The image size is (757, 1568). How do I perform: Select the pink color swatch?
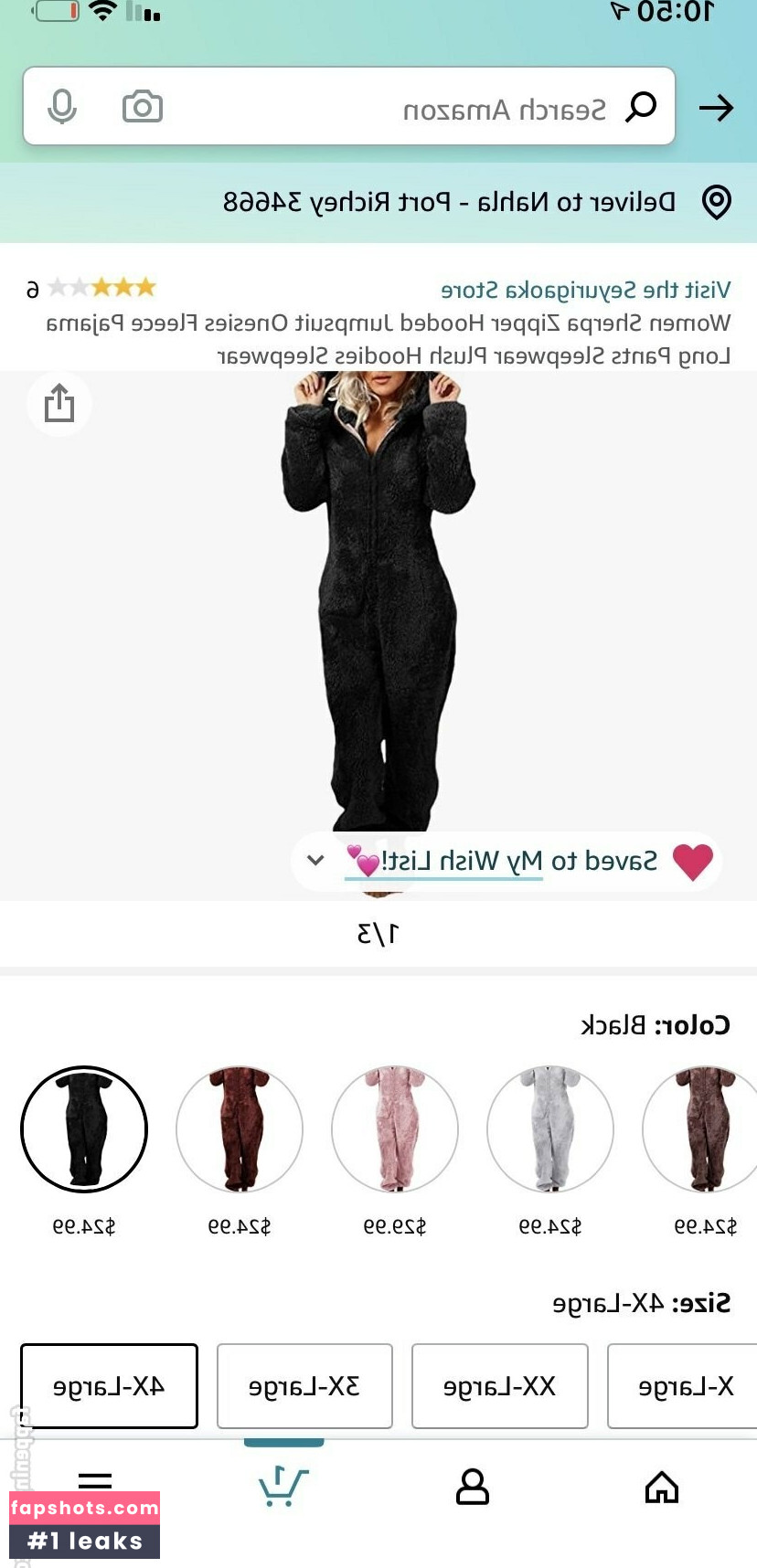point(395,1129)
